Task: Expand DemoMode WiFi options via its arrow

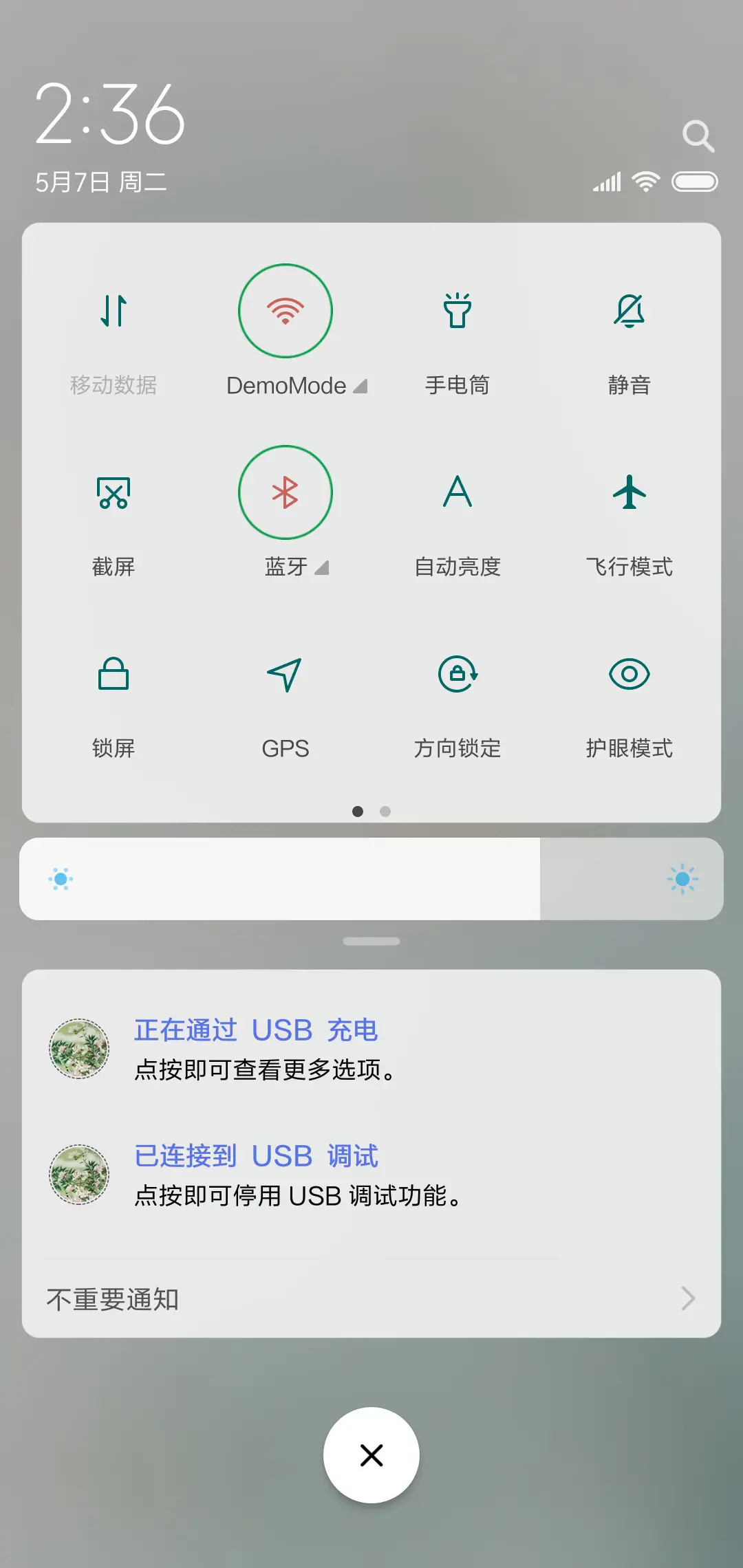Action: tap(360, 386)
